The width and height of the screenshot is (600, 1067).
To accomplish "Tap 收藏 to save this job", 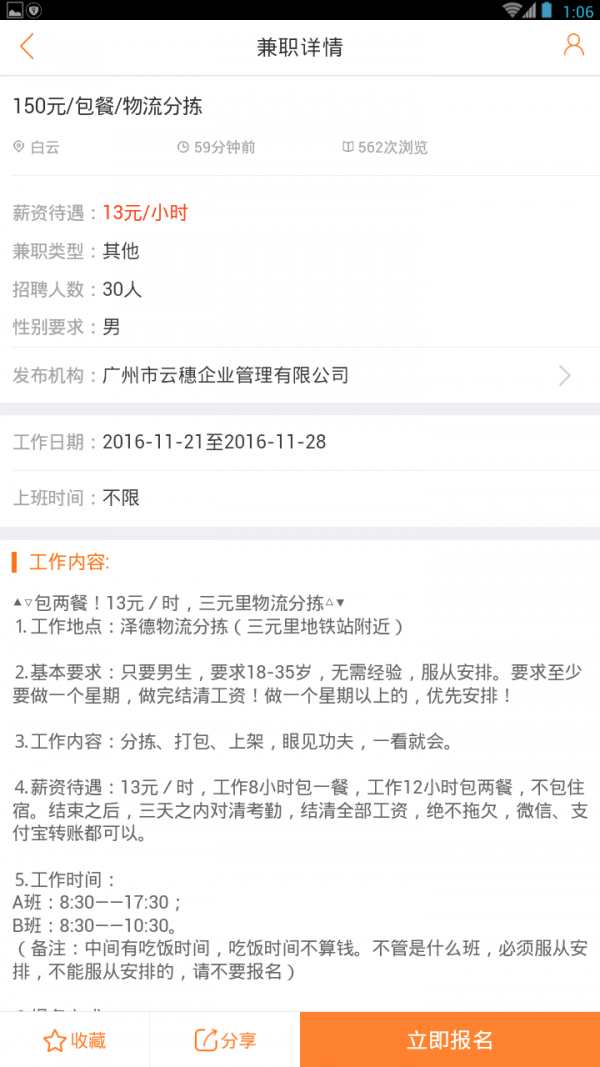I will (75, 1040).
